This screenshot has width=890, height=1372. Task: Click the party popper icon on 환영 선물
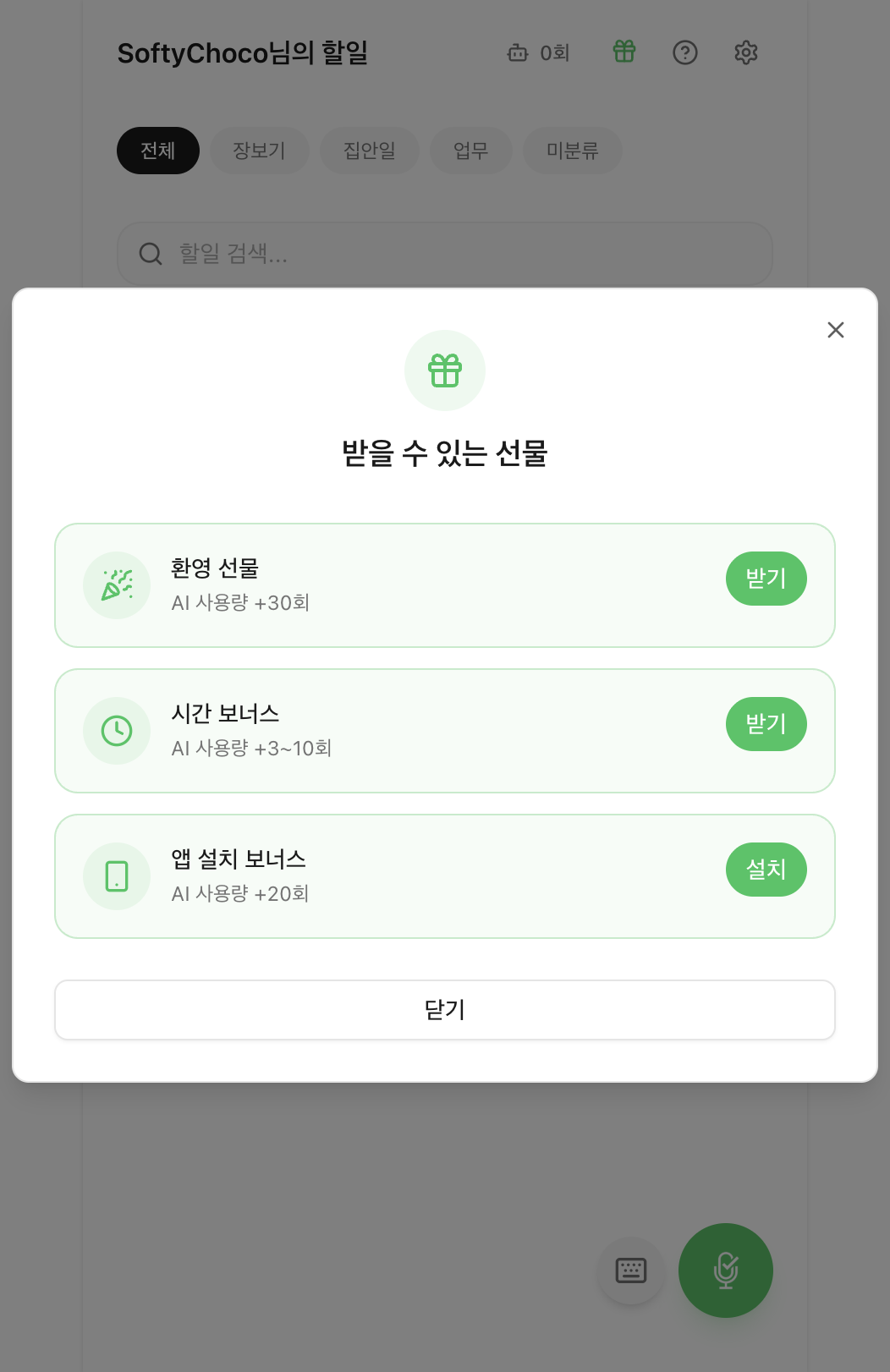coord(117,584)
